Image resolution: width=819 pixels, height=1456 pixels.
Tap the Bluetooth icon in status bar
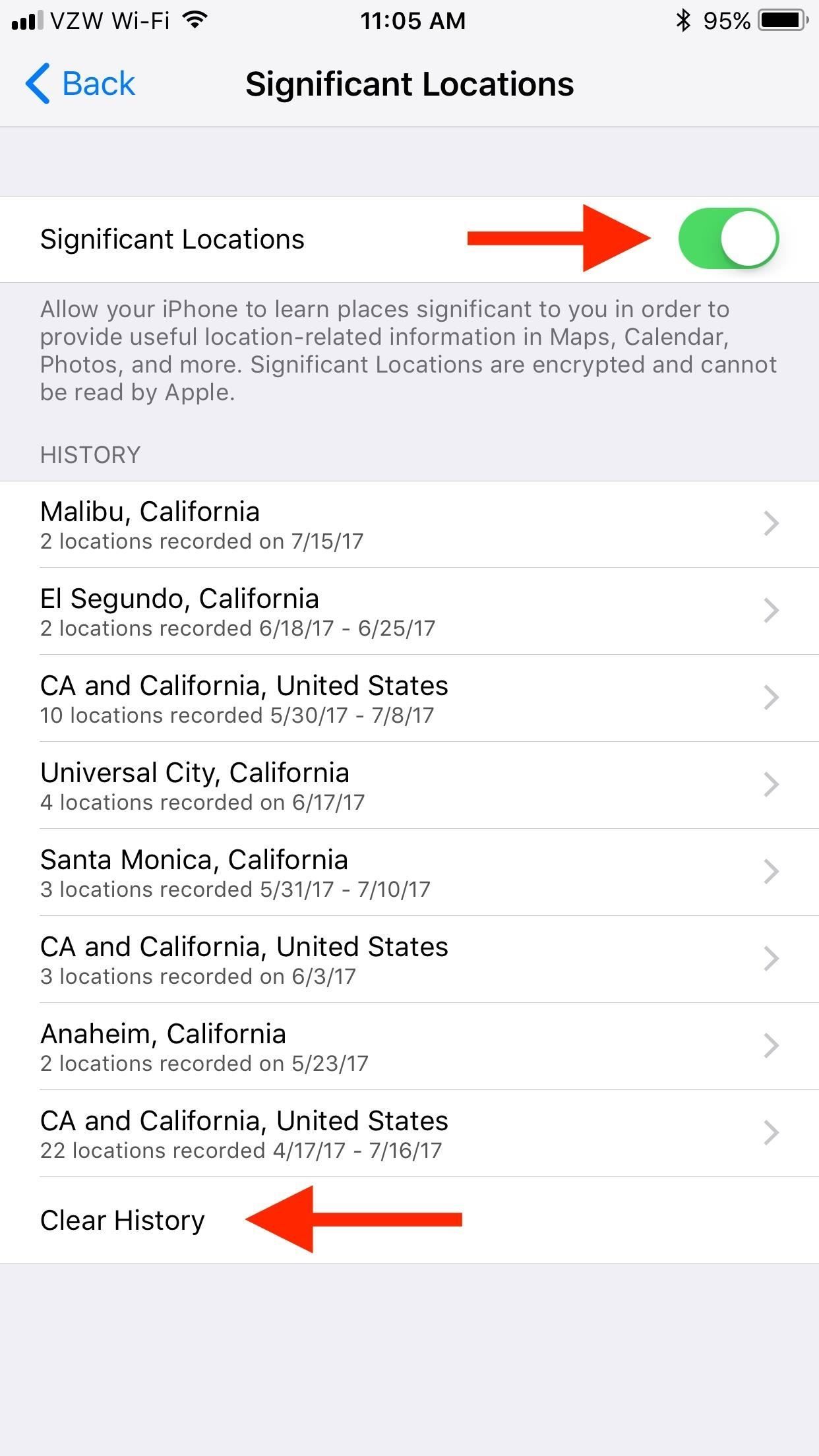coord(682,20)
